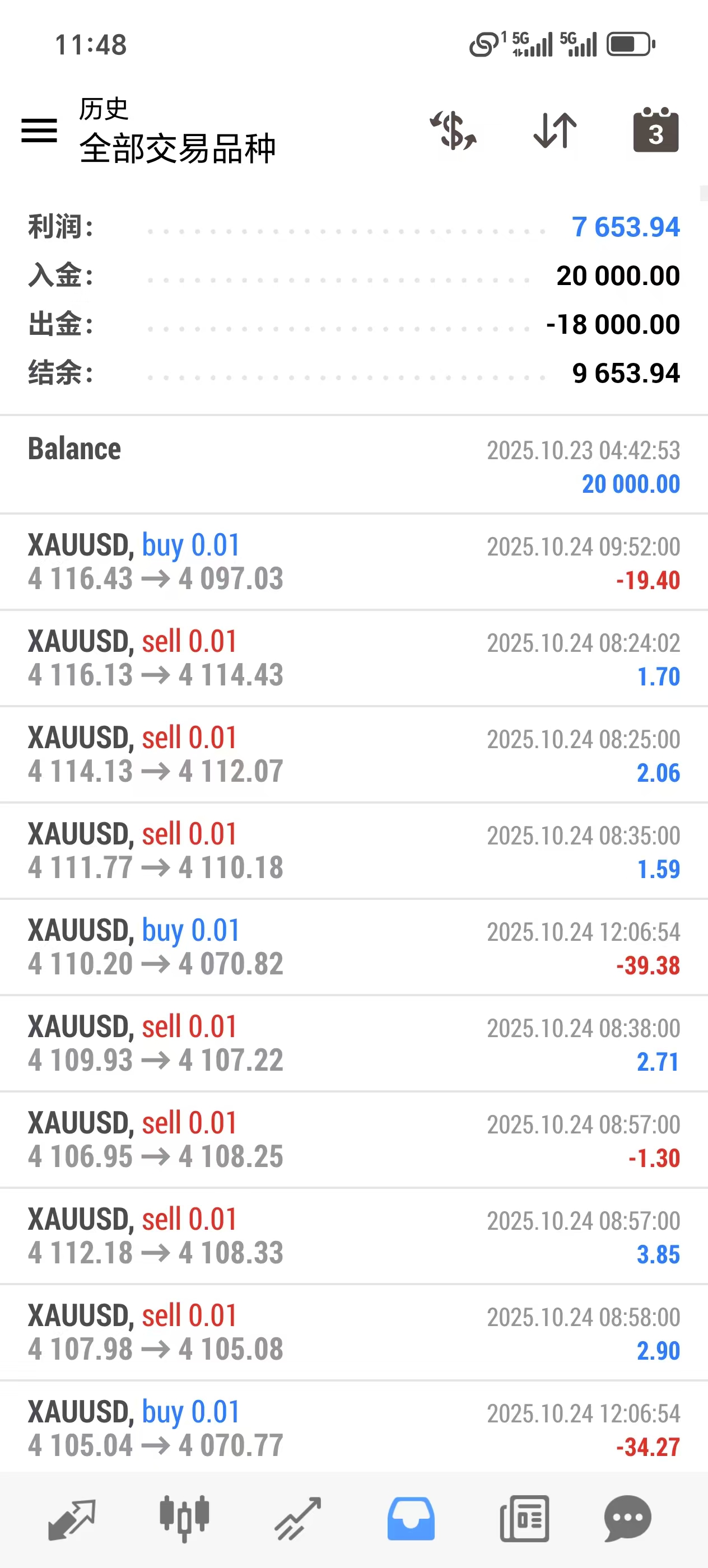Image resolution: width=708 pixels, height=1568 pixels.
Task: Open the Messages chat tab
Action: pos(628,1519)
